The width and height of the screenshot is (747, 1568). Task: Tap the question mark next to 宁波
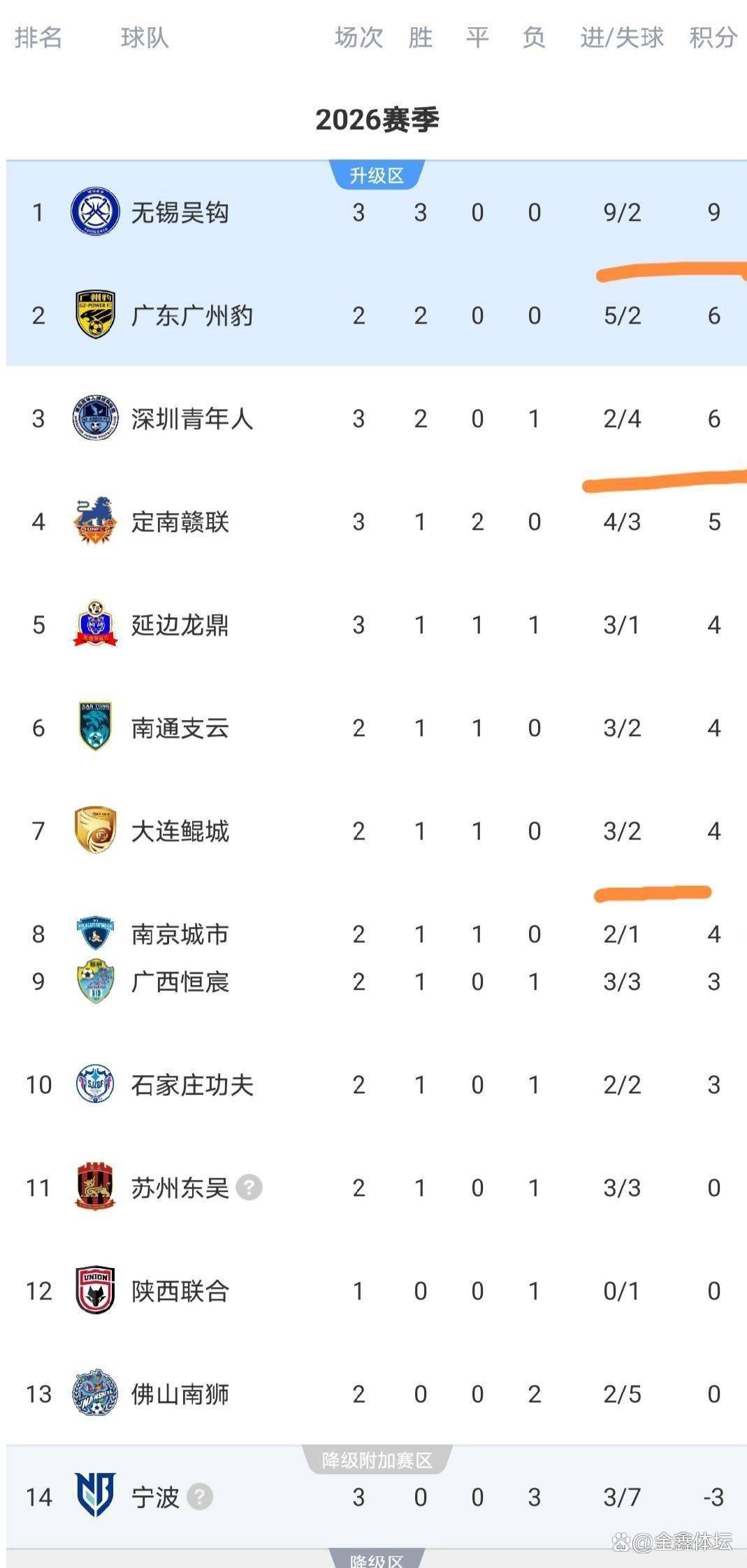[x=199, y=1497]
